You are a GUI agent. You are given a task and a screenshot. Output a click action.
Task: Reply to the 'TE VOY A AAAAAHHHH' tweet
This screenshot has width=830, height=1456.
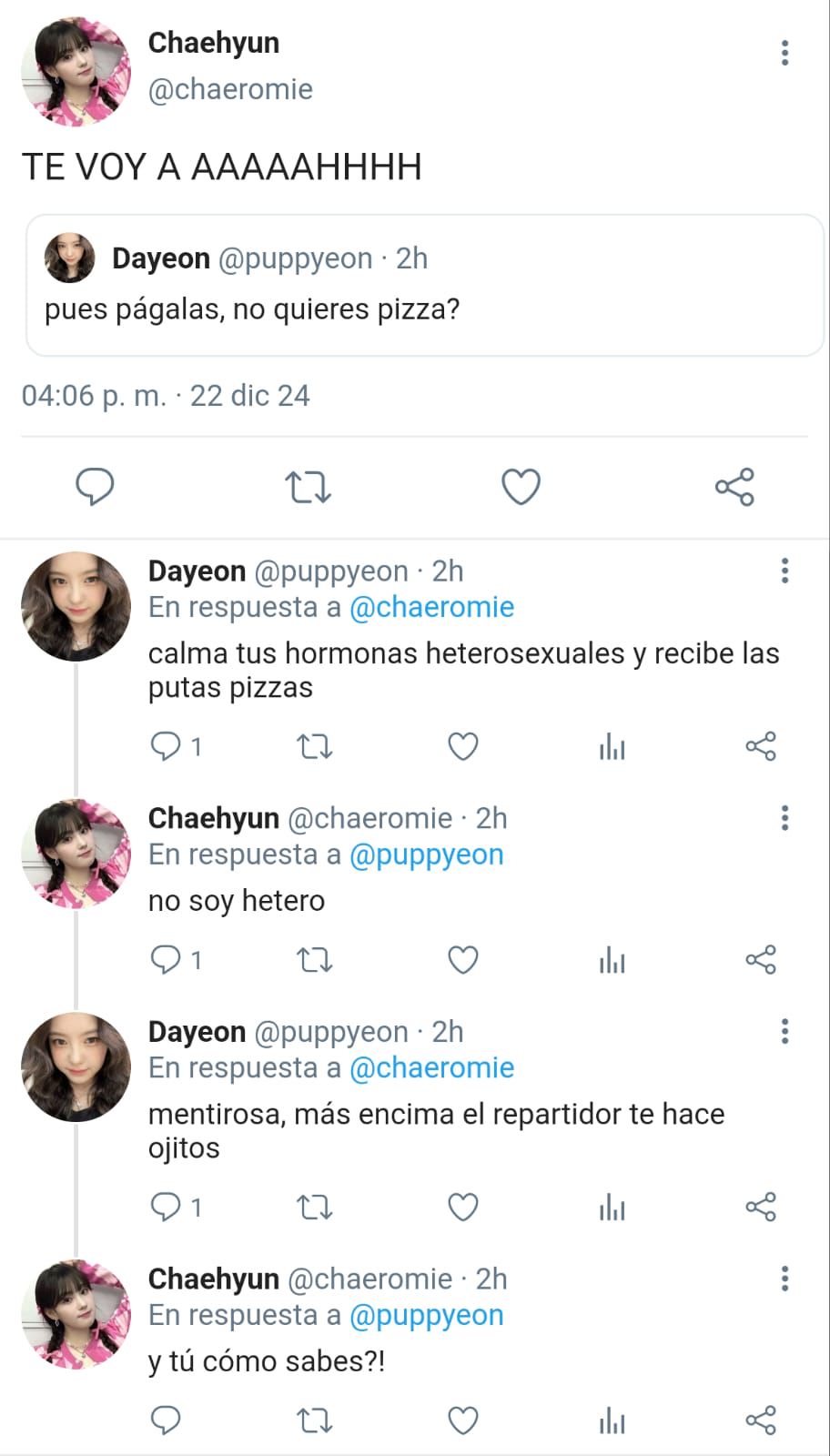(x=95, y=486)
